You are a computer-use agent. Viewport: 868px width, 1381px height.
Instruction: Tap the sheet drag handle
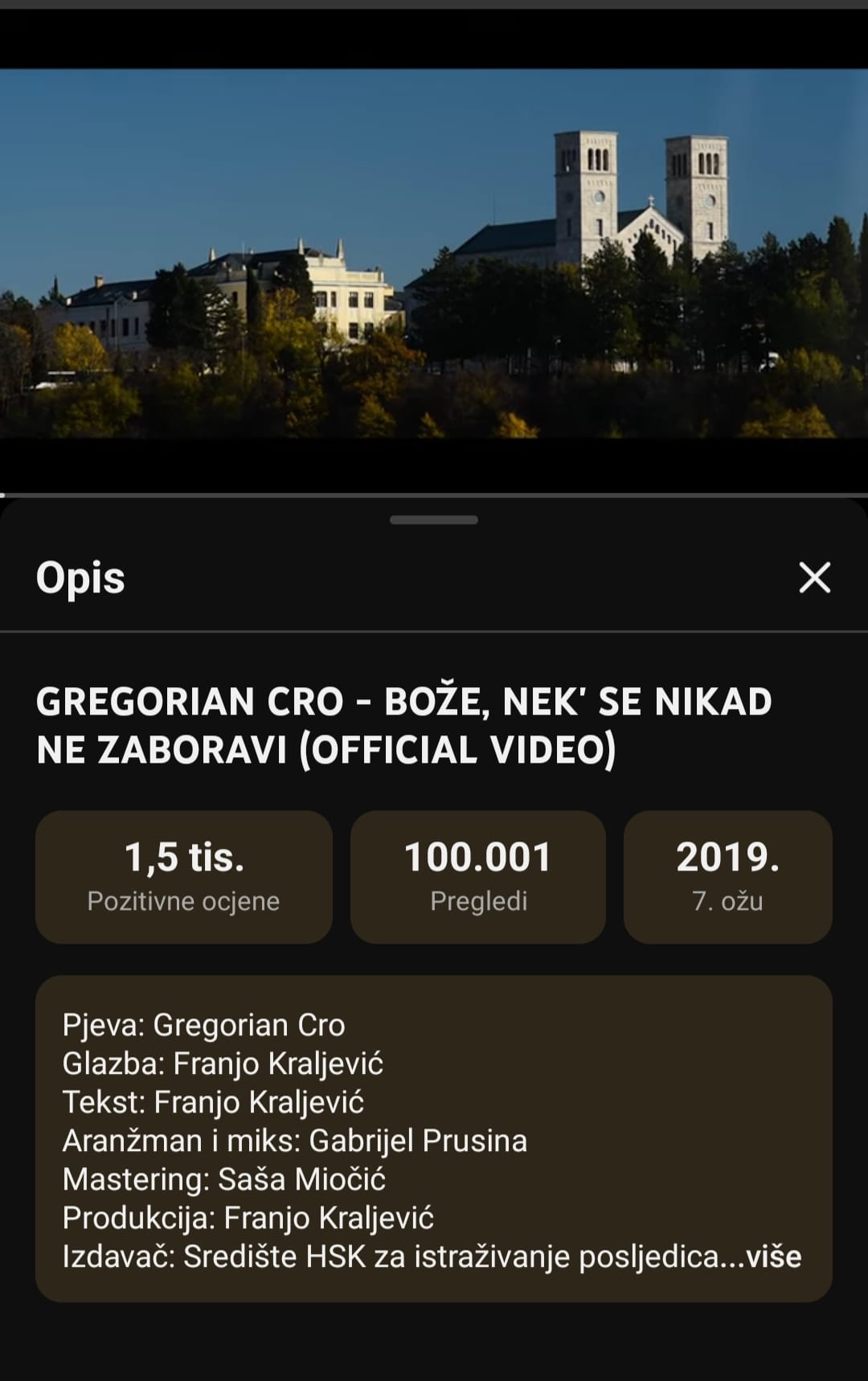(434, 520)
